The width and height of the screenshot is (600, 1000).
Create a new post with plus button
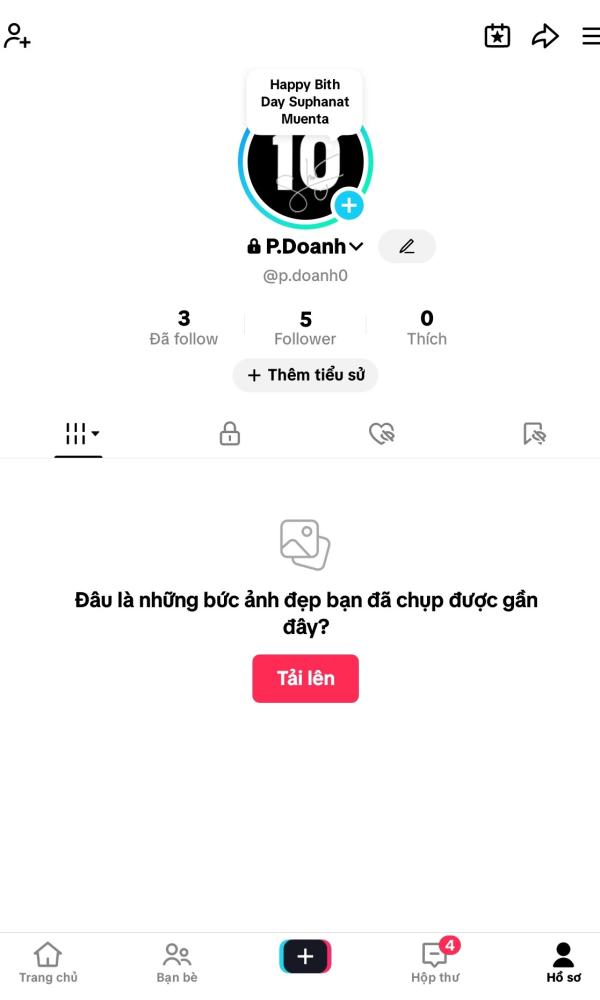[305, 957]
